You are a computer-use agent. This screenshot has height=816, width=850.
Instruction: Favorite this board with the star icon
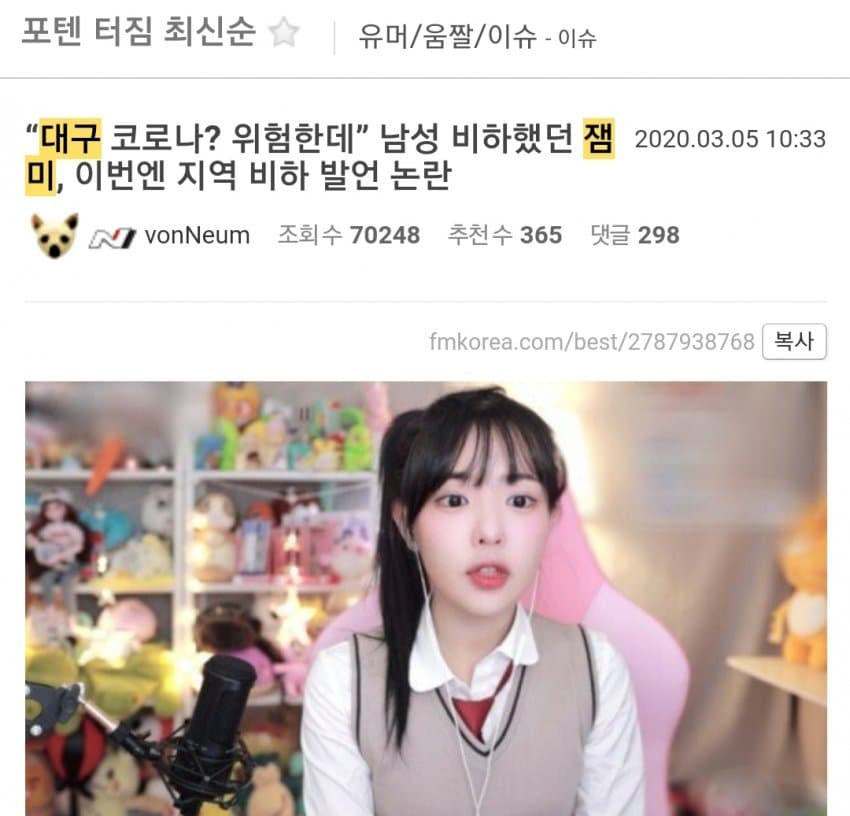tap(285, 34)
